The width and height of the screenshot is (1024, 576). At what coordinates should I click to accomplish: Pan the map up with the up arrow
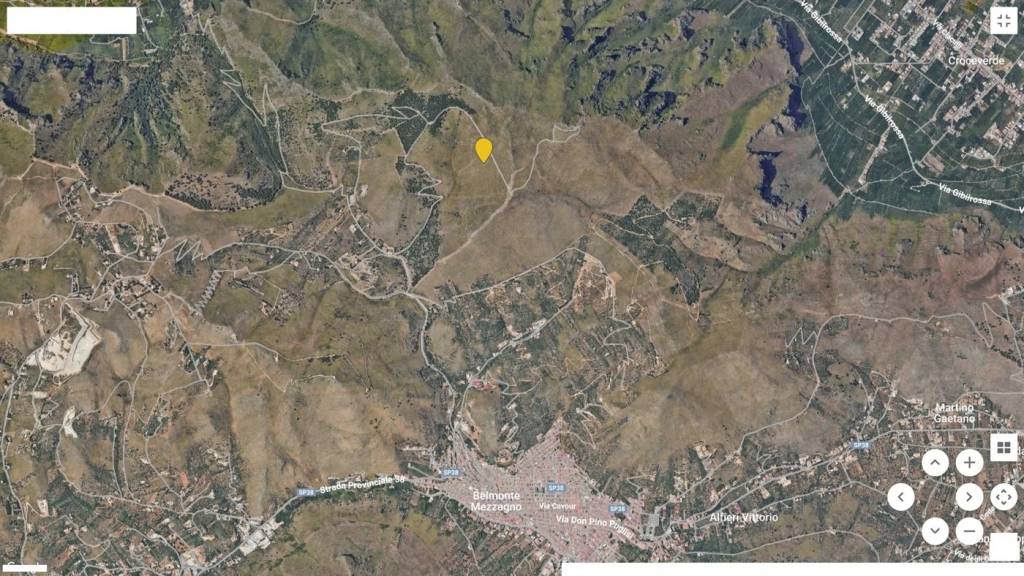pos(935,462)
